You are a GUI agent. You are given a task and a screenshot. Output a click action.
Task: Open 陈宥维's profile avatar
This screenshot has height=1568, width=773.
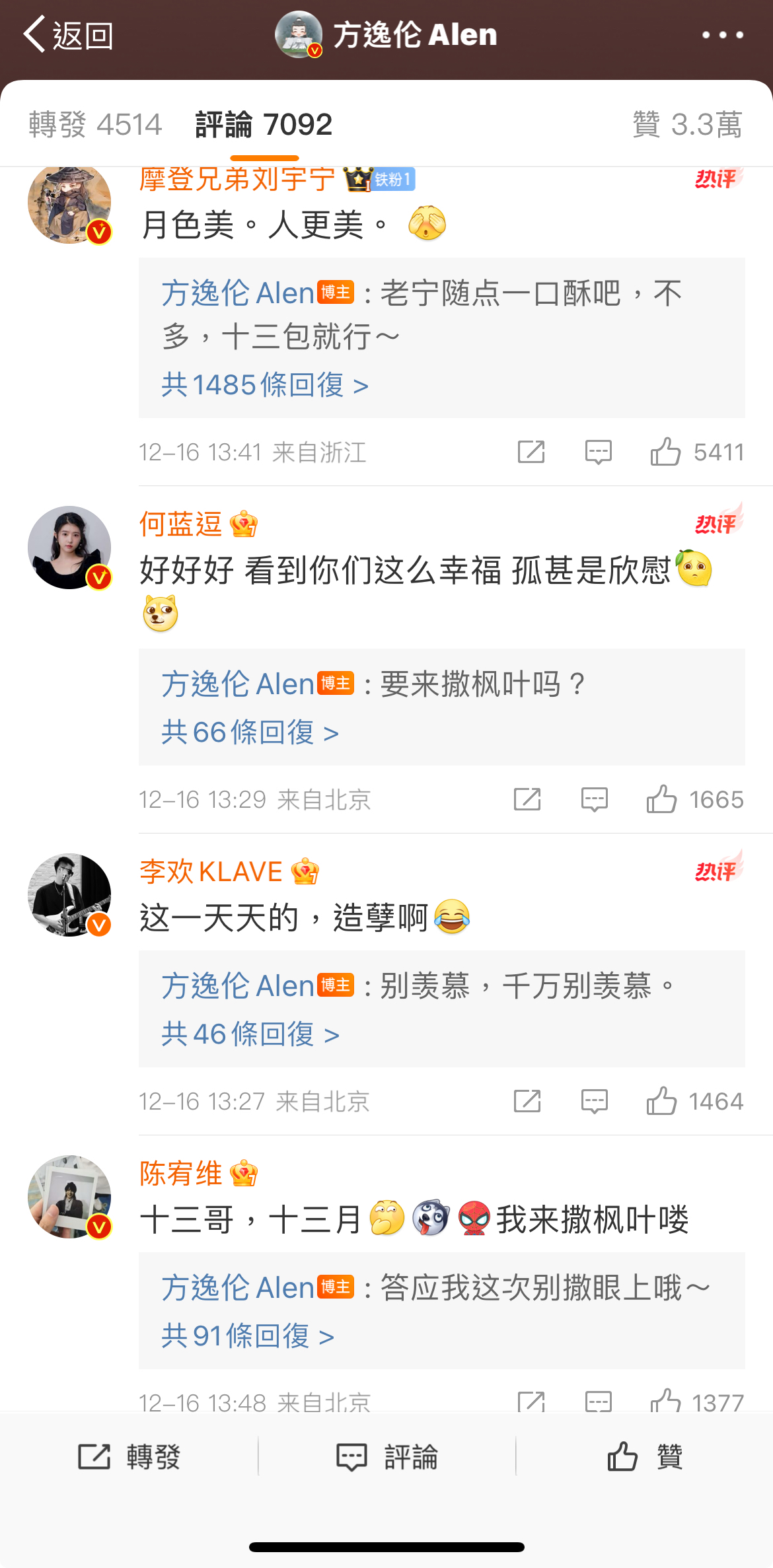(69, 1197)
